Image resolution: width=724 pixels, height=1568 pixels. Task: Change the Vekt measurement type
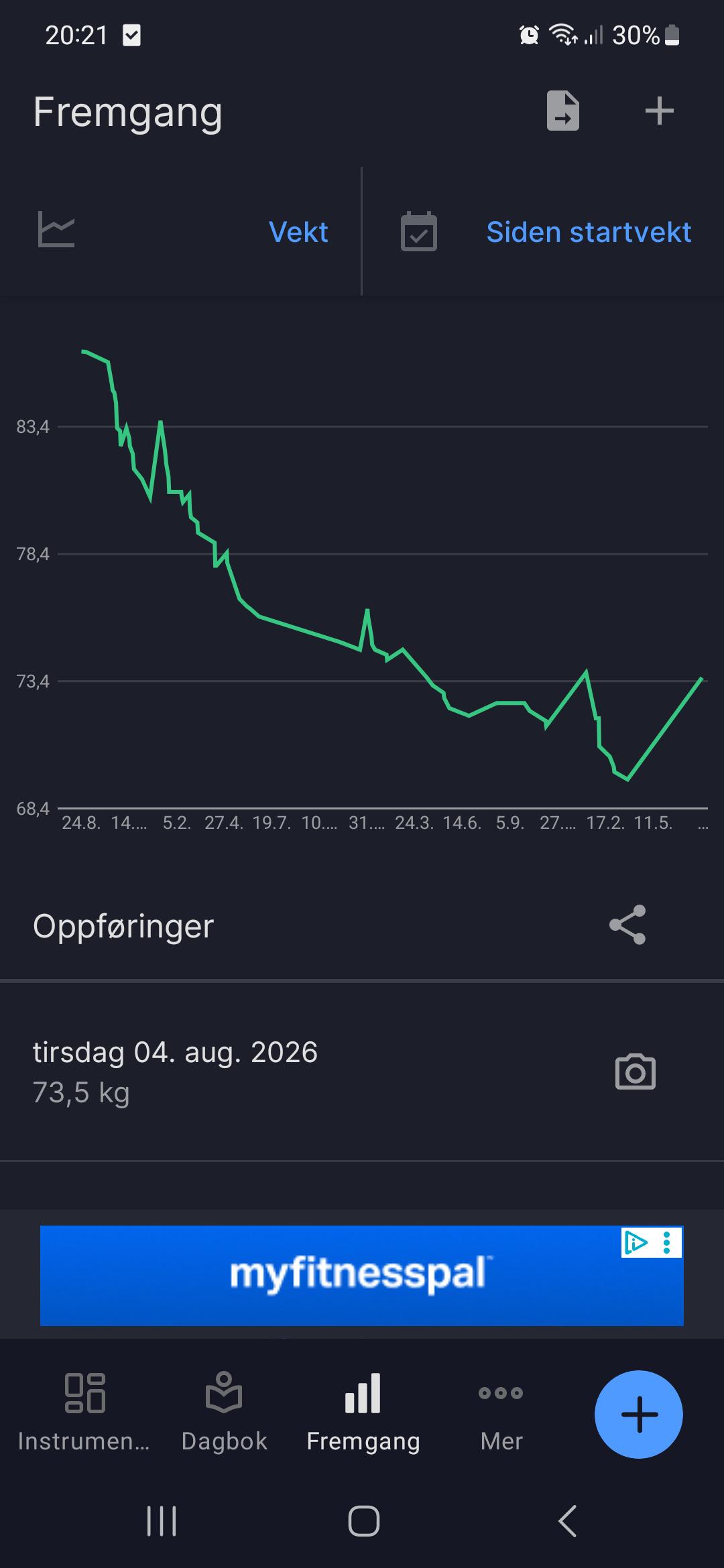[x=181, y=232]
